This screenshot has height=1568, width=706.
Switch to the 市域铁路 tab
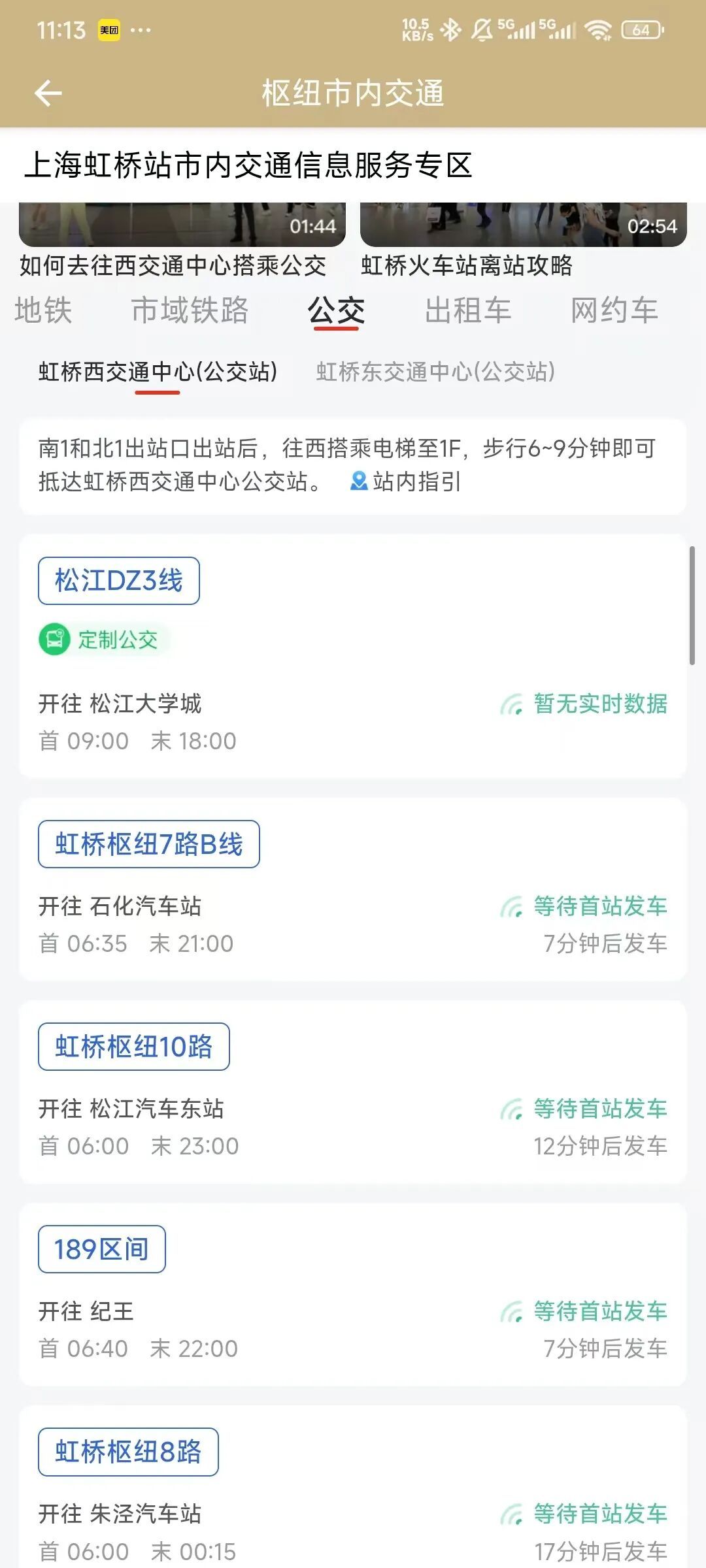coord(190,310)
